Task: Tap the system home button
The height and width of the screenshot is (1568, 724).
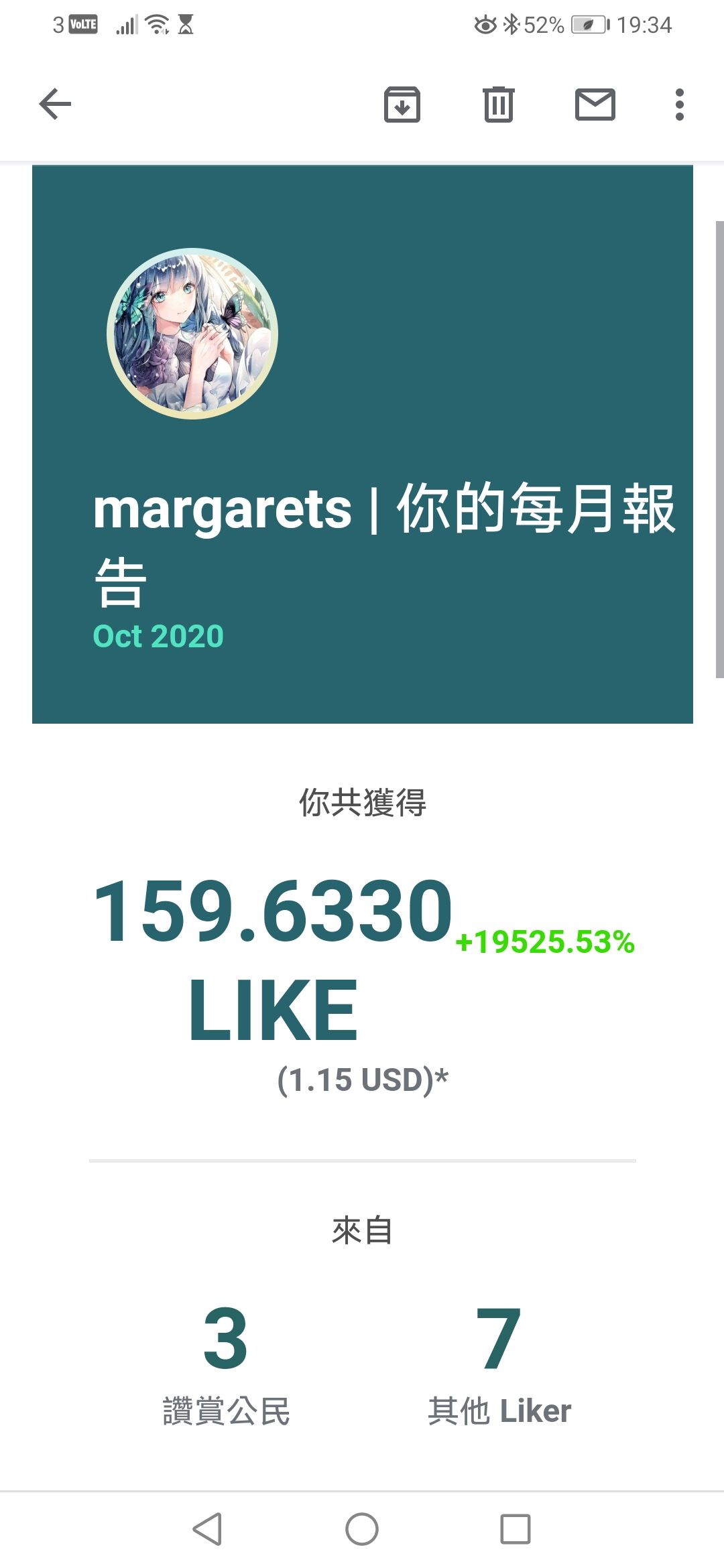Action: click(362, 1529)
